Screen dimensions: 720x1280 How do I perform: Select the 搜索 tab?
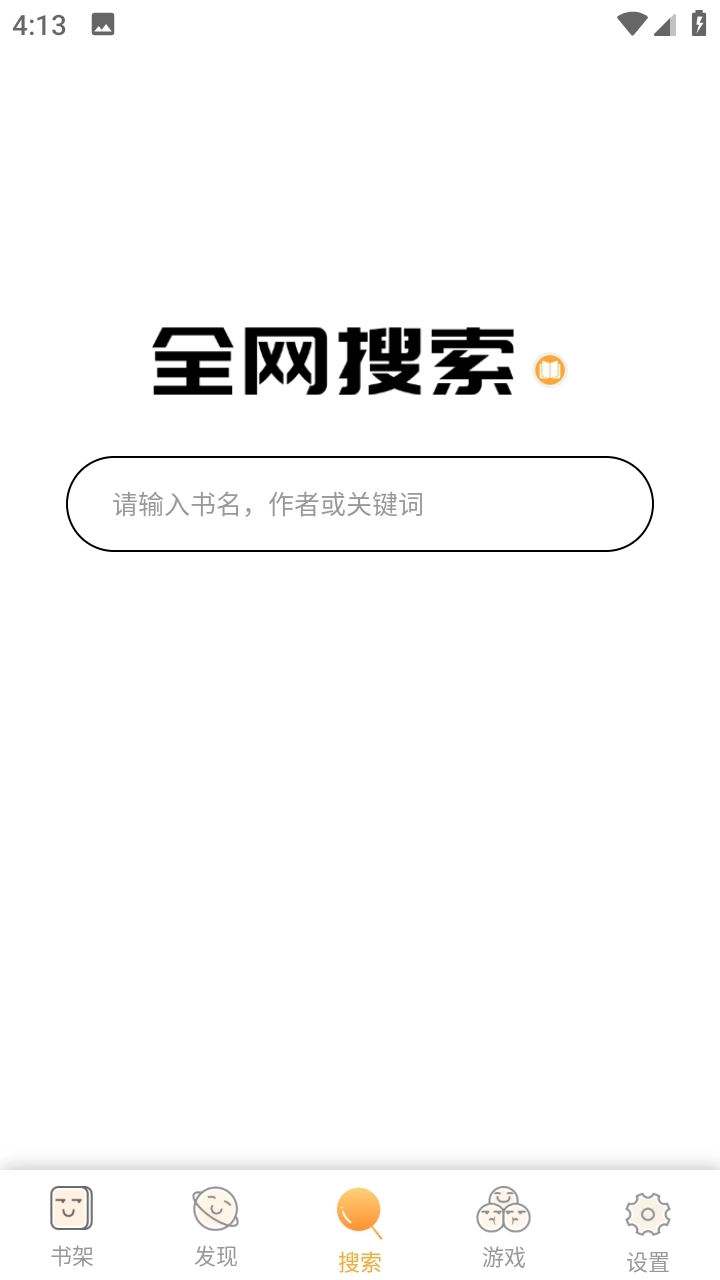[360, 1228]
